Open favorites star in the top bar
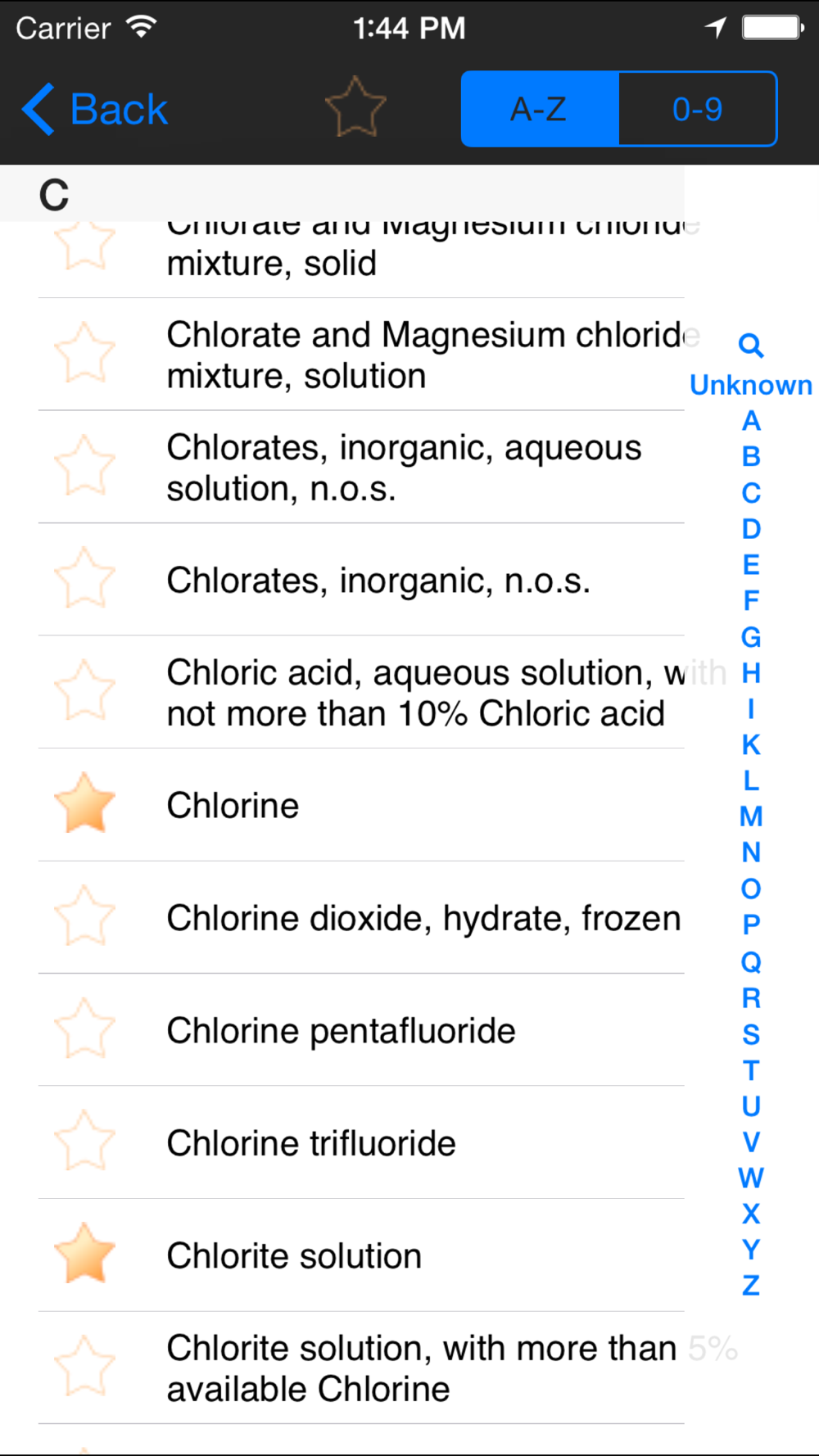The image size is (819, 1456). coord(355,107)
